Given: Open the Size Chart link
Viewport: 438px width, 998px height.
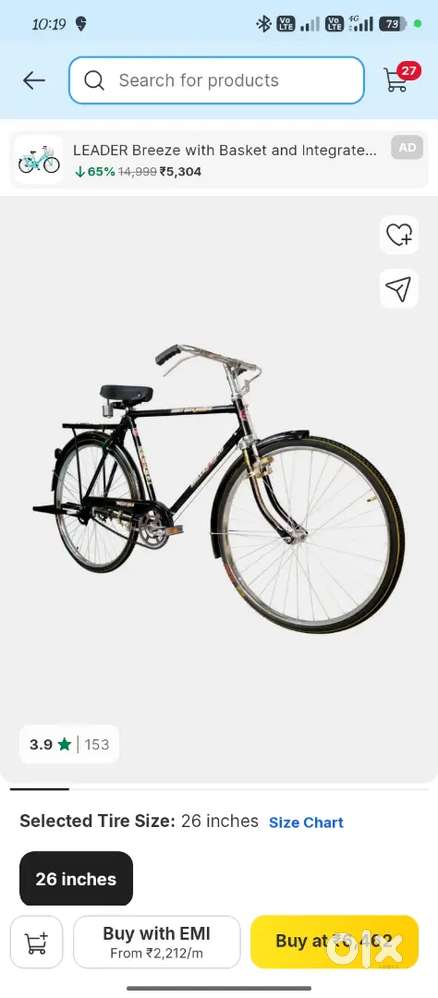Looking at the screenshot, I should pos(306,822).
